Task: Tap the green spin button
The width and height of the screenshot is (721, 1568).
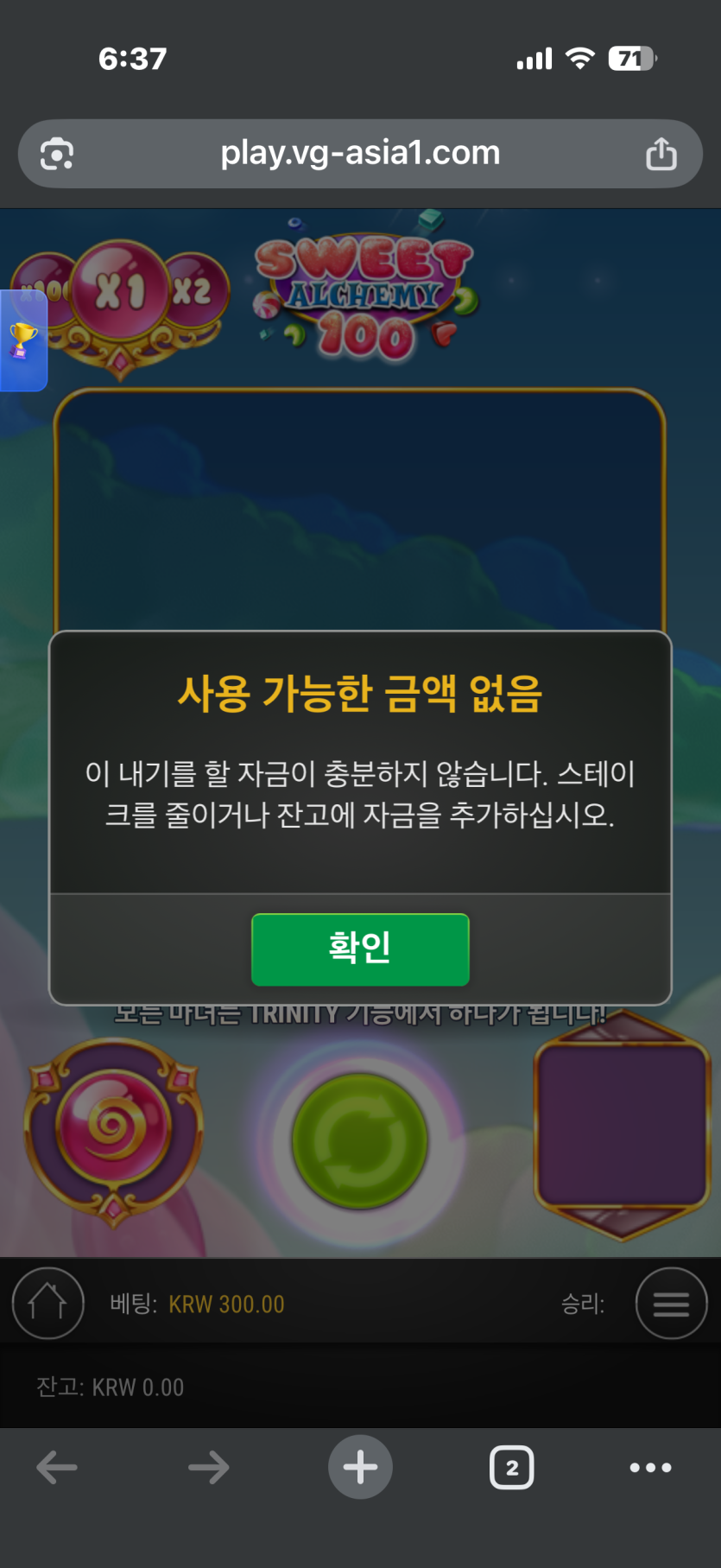Action: click(x=360, y=1141)
